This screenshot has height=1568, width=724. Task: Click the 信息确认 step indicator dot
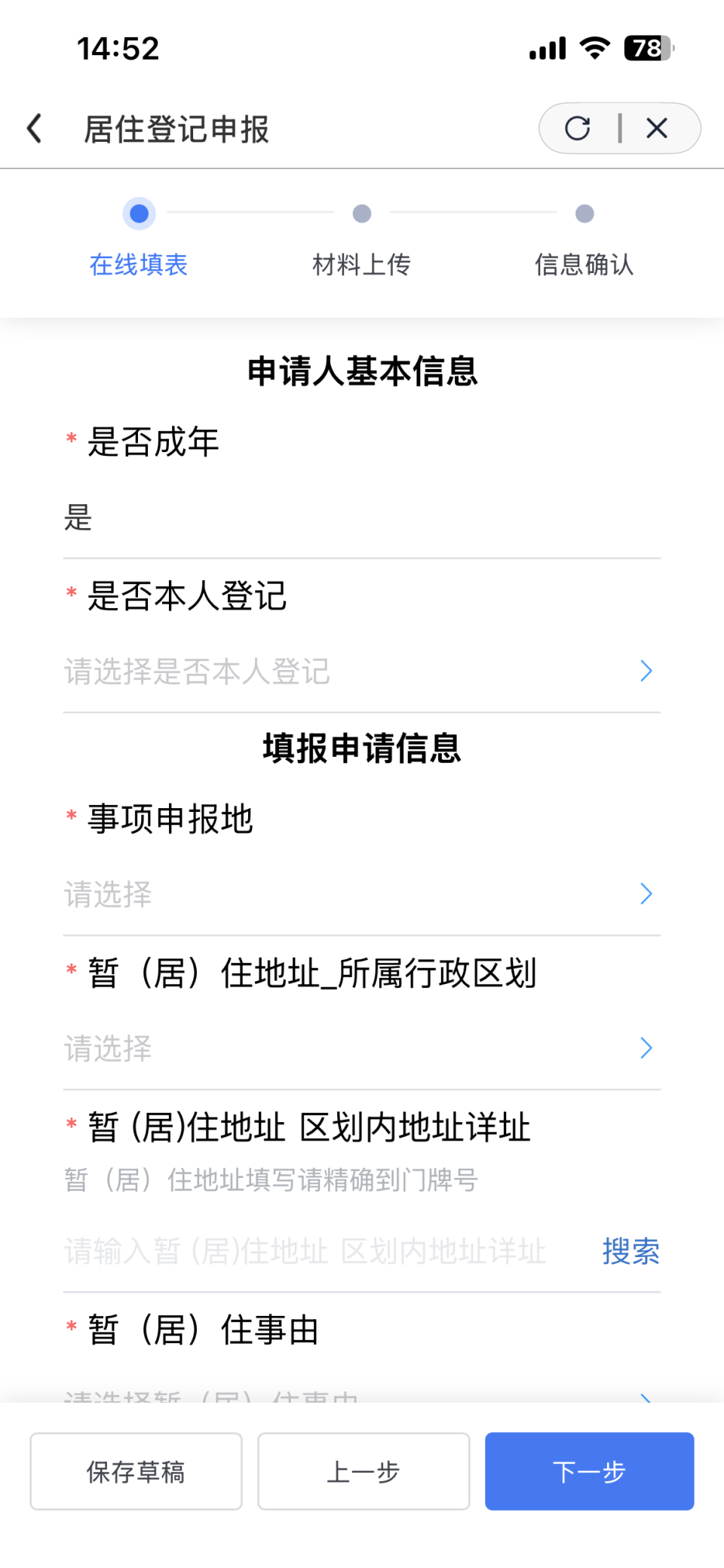tap(584, 214)
